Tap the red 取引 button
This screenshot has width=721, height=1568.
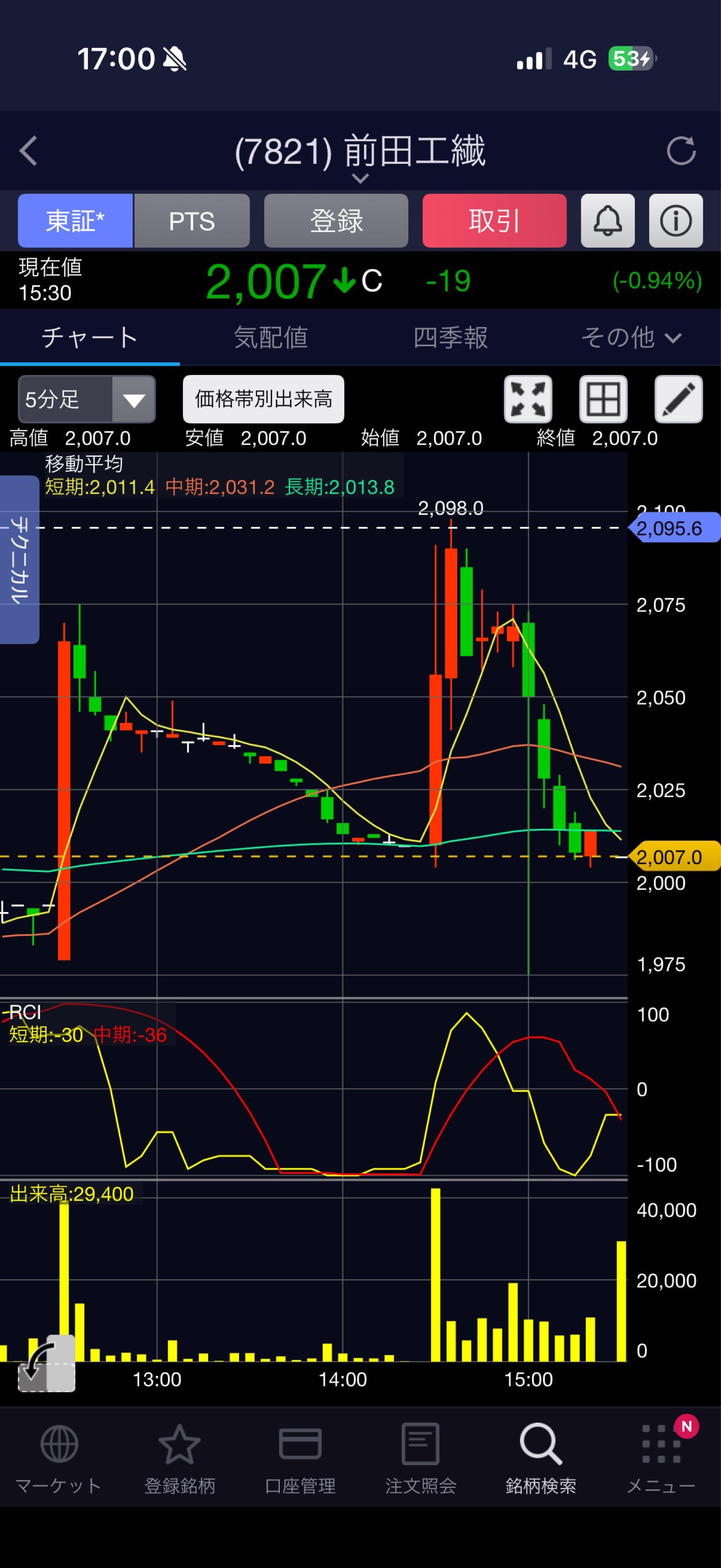click(x=494, y=220)
